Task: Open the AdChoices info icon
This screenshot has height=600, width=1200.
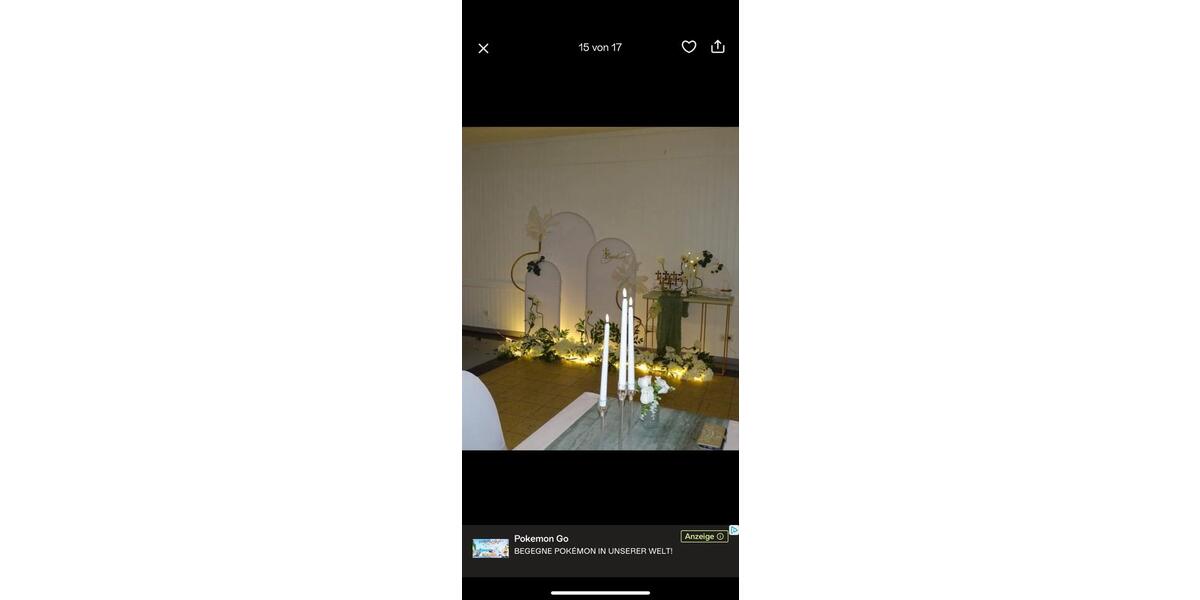Action: (734, 530)
